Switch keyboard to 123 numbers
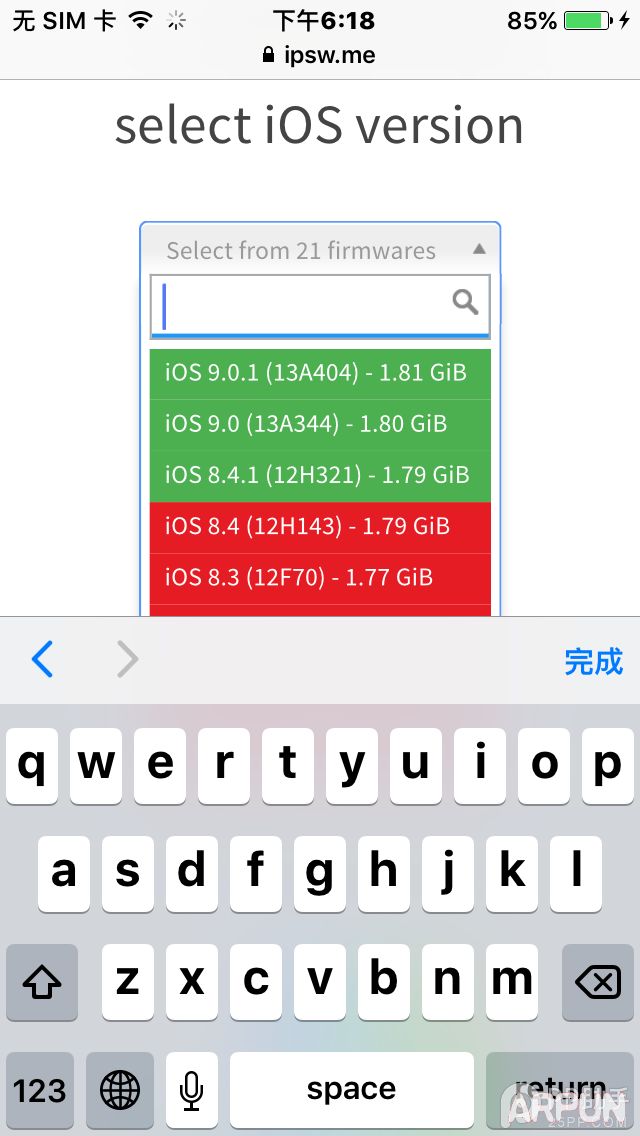 tap(40, 1089)
